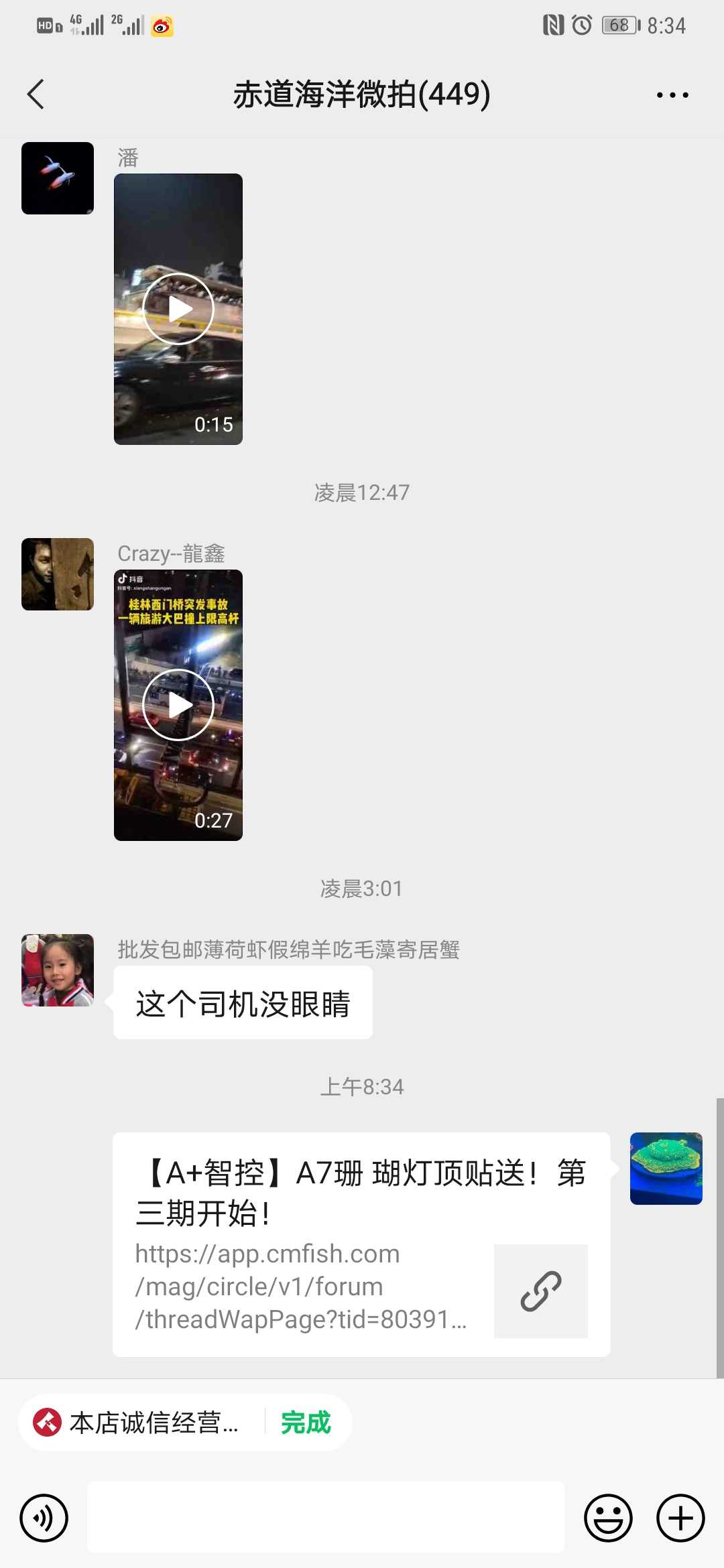724x1568 pixels.
Task: Open my own avatar beside the link
Action: [x=666, y=1169]
